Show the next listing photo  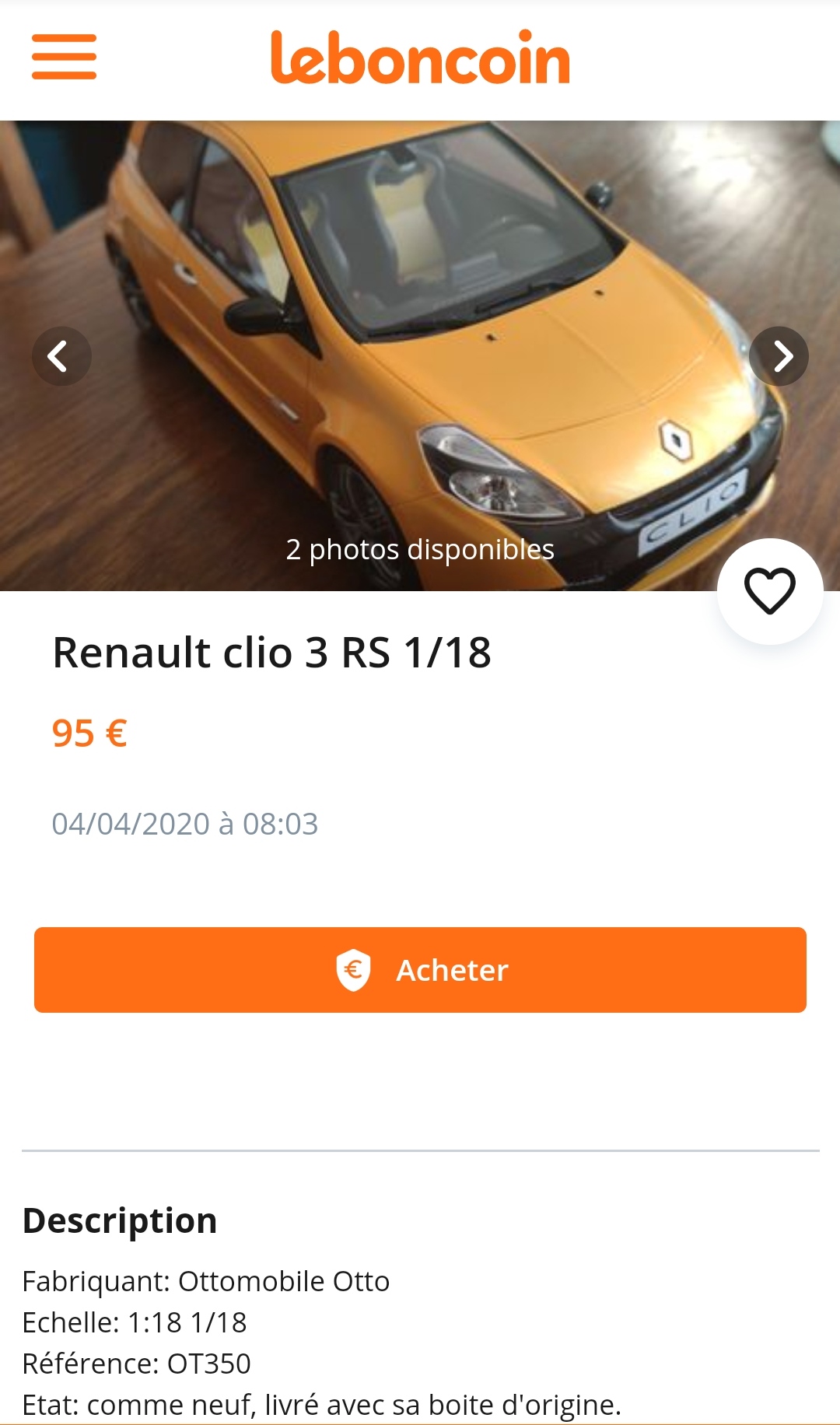[x=779, y=356]
